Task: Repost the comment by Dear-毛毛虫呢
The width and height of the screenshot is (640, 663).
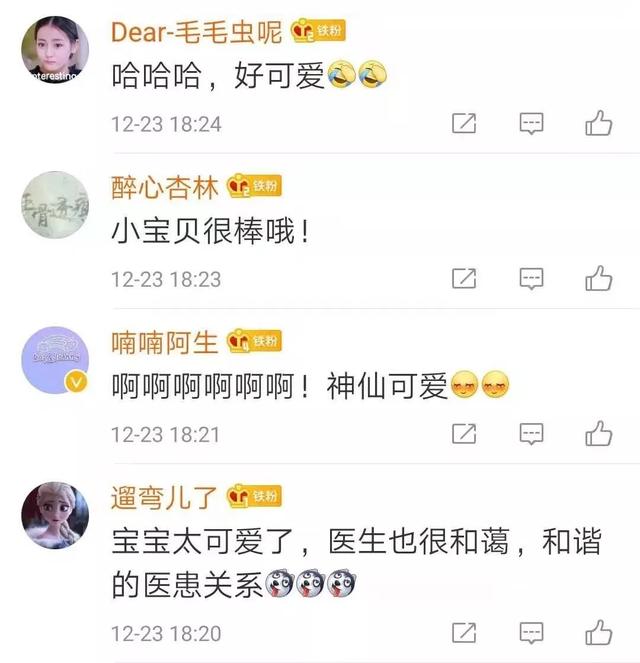Action: [x=464, y=124]
